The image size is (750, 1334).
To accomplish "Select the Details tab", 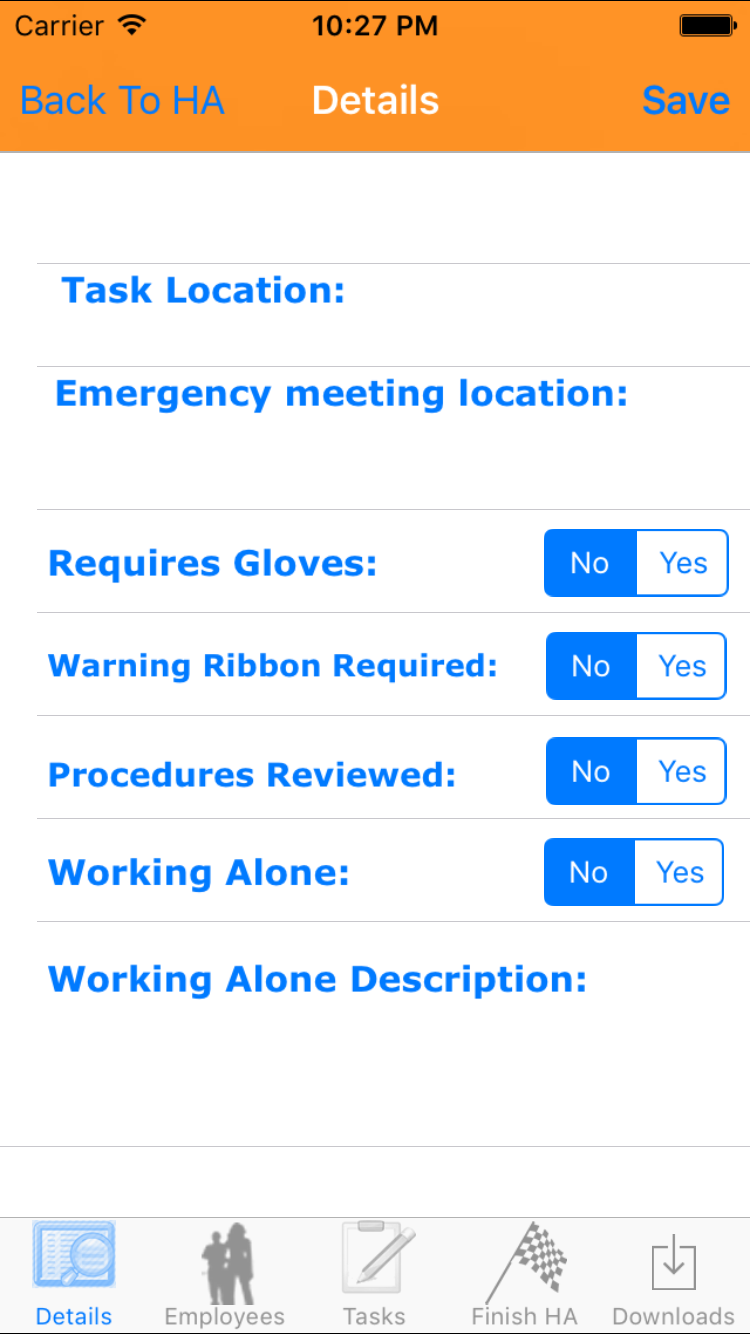I will [x=74, y=1274].
